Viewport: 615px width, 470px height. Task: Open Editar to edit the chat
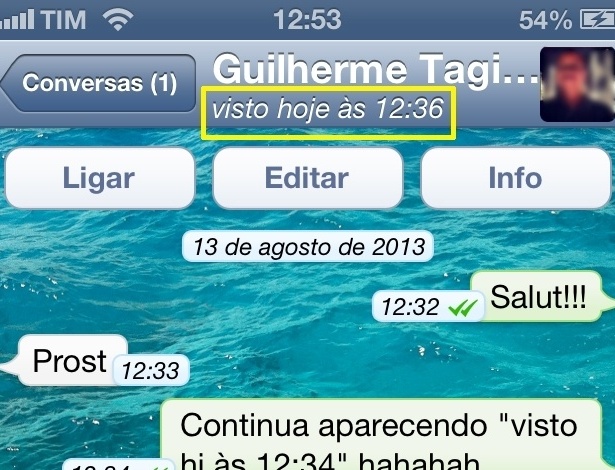pos(306,178)
